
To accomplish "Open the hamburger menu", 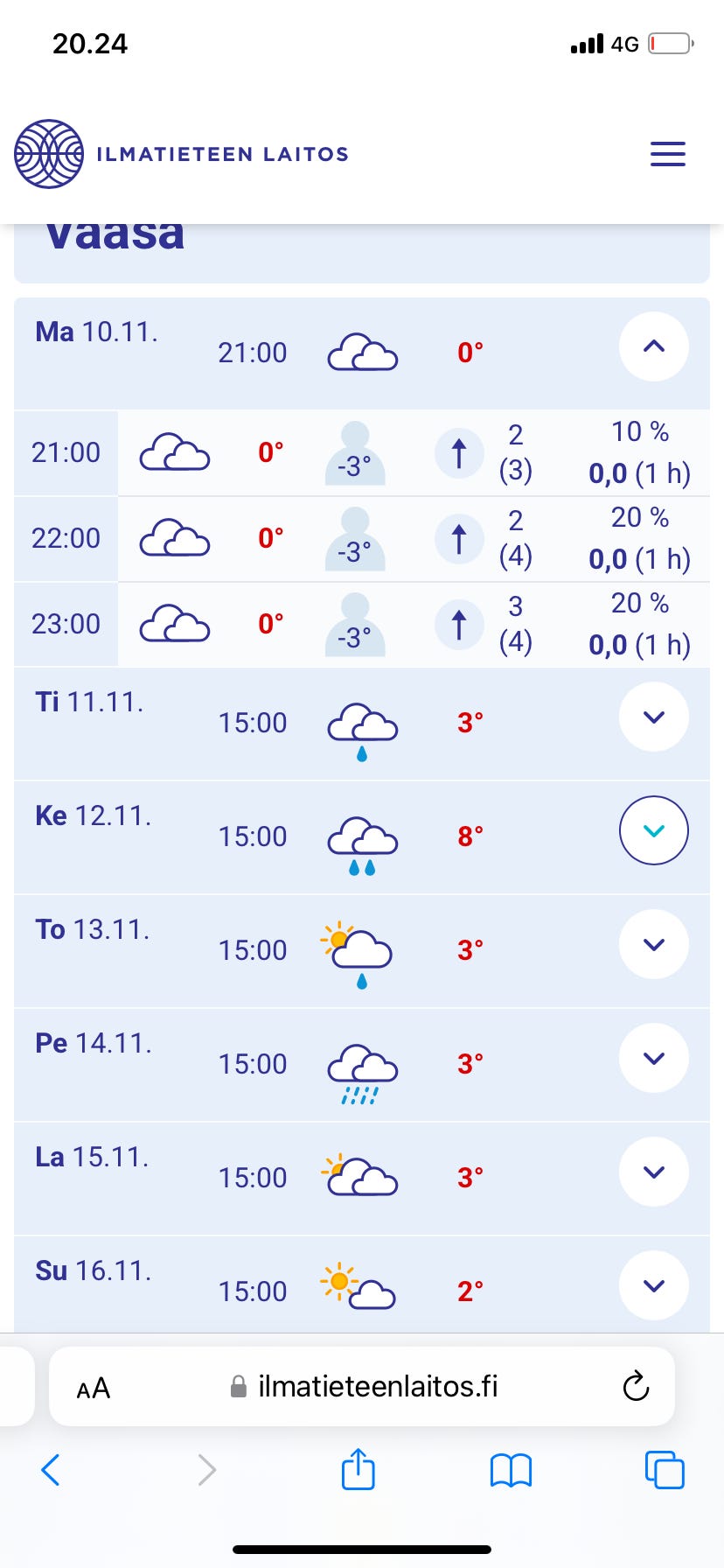I will [x=668, y=154].
